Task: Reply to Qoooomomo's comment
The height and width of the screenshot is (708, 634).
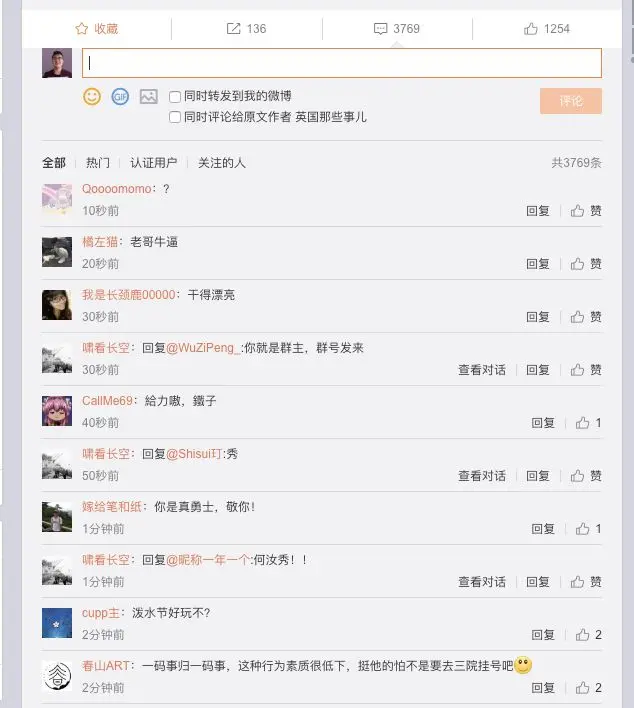Action: (538, 211)
